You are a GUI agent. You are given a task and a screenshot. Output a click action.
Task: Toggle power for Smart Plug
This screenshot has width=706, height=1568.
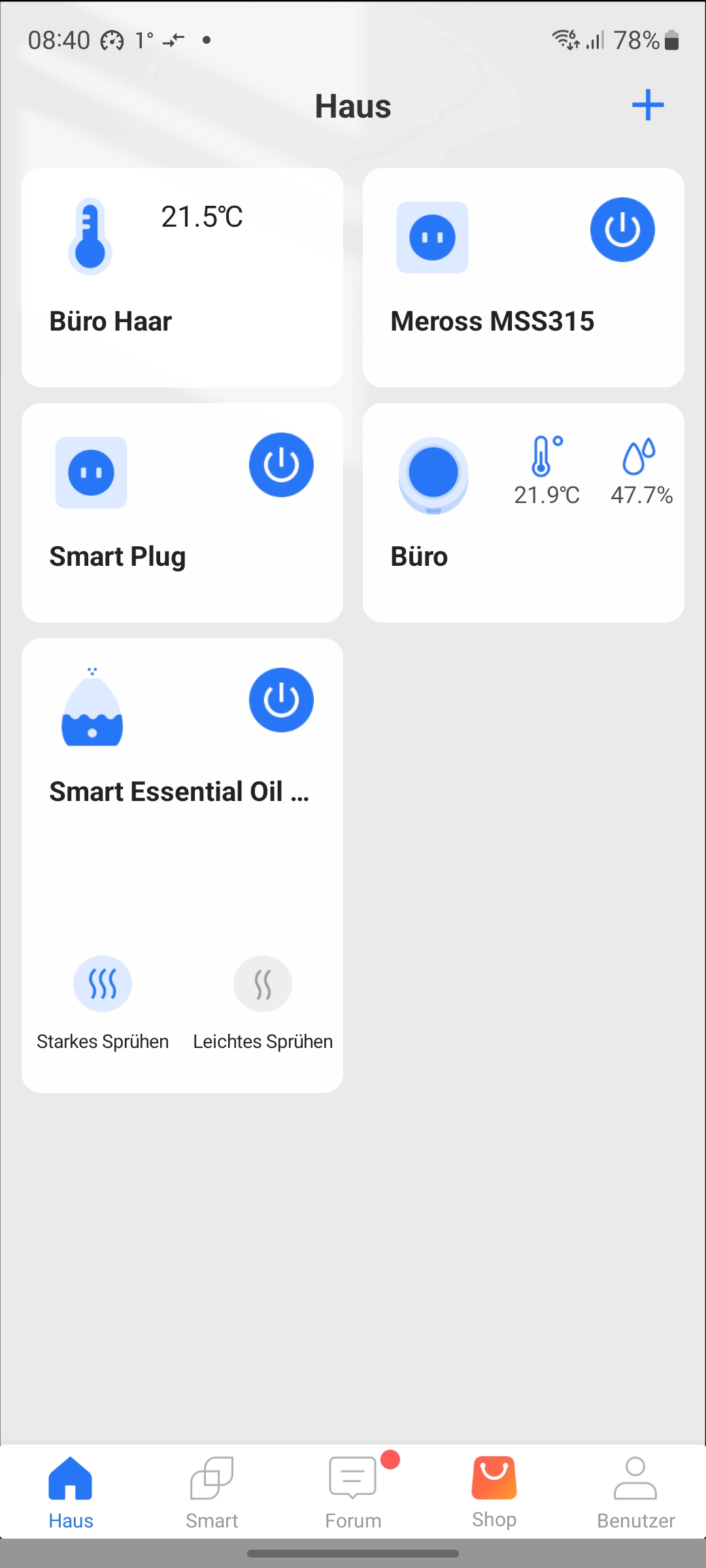pyautogui.click(x=281, y=465)
